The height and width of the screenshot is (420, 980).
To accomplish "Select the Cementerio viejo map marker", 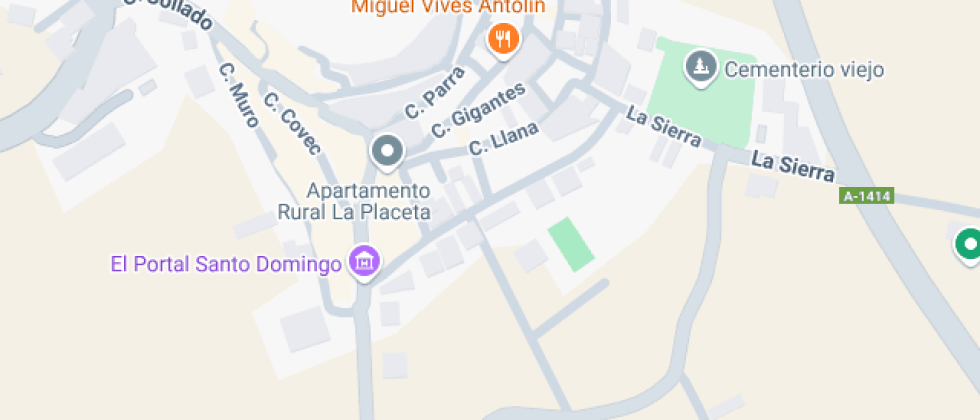I will tap(701, 68).
